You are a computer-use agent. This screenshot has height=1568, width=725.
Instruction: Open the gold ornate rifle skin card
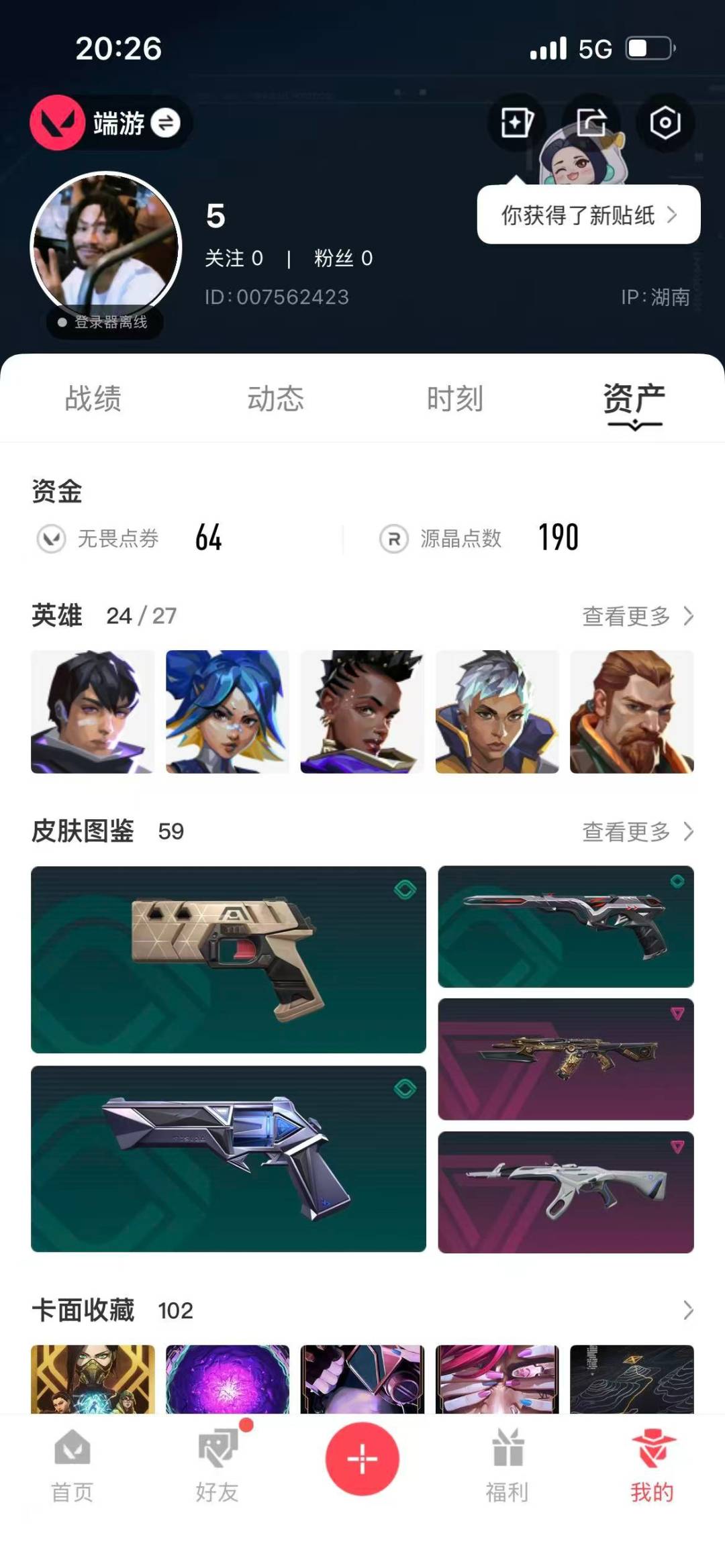[566, 1059]
